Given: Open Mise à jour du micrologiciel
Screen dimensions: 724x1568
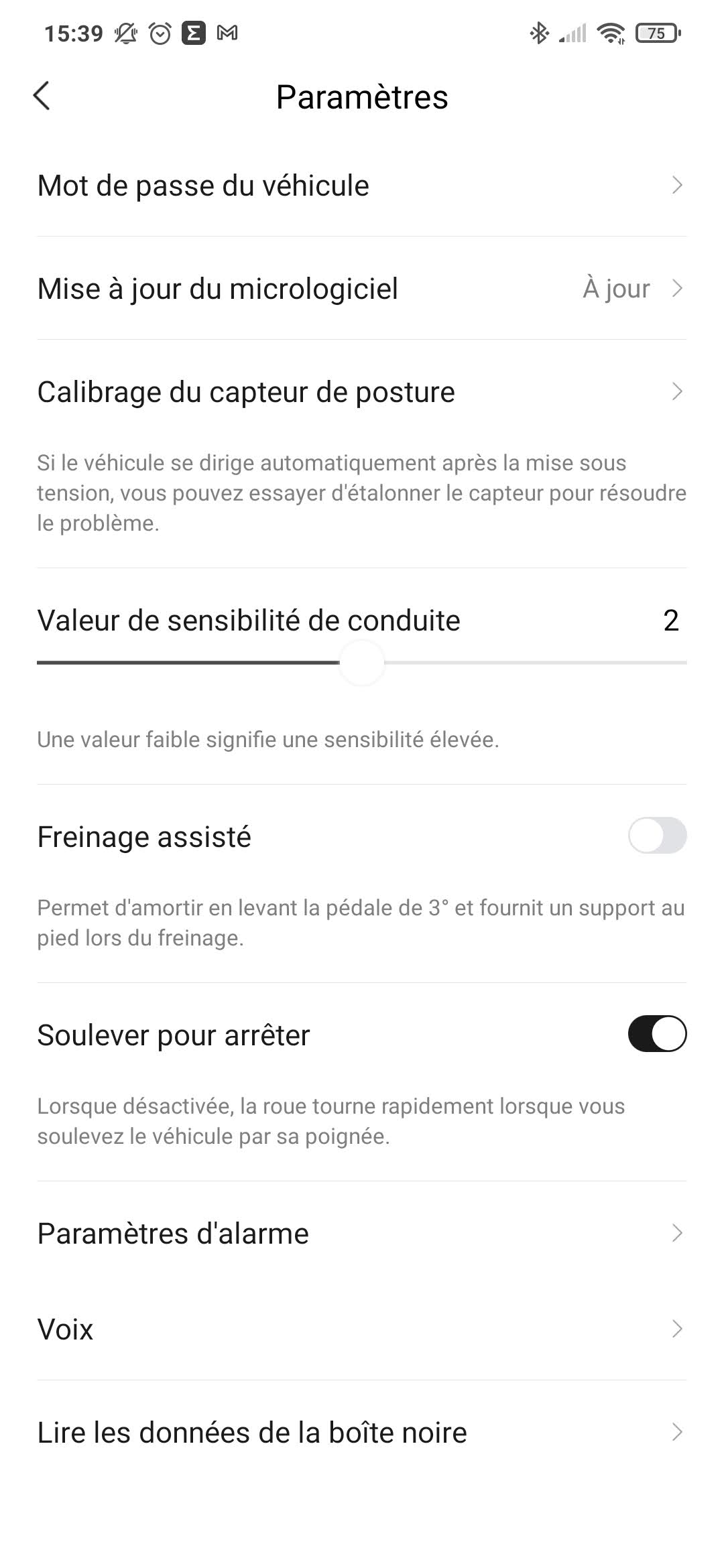Looking at the screenshot, I should (362, 288).
